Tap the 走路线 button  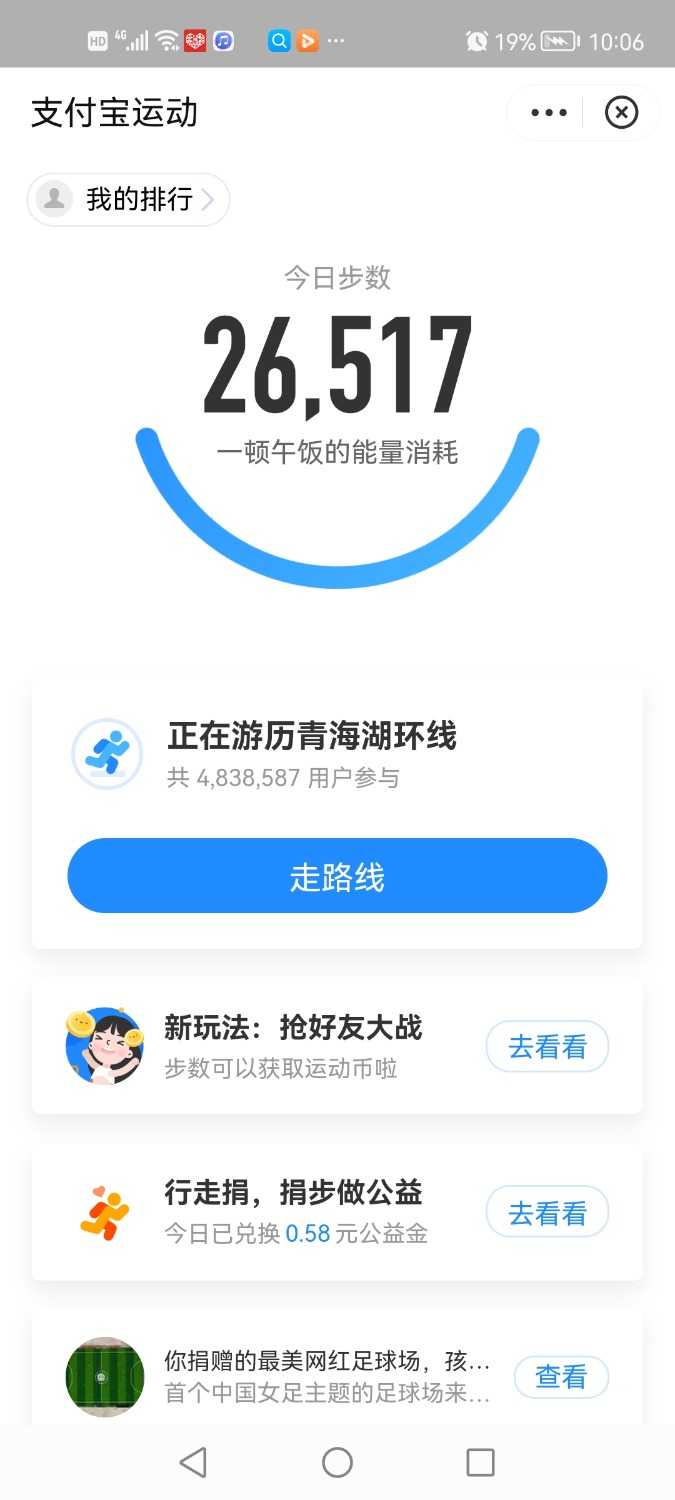click(x=337, y=876)
